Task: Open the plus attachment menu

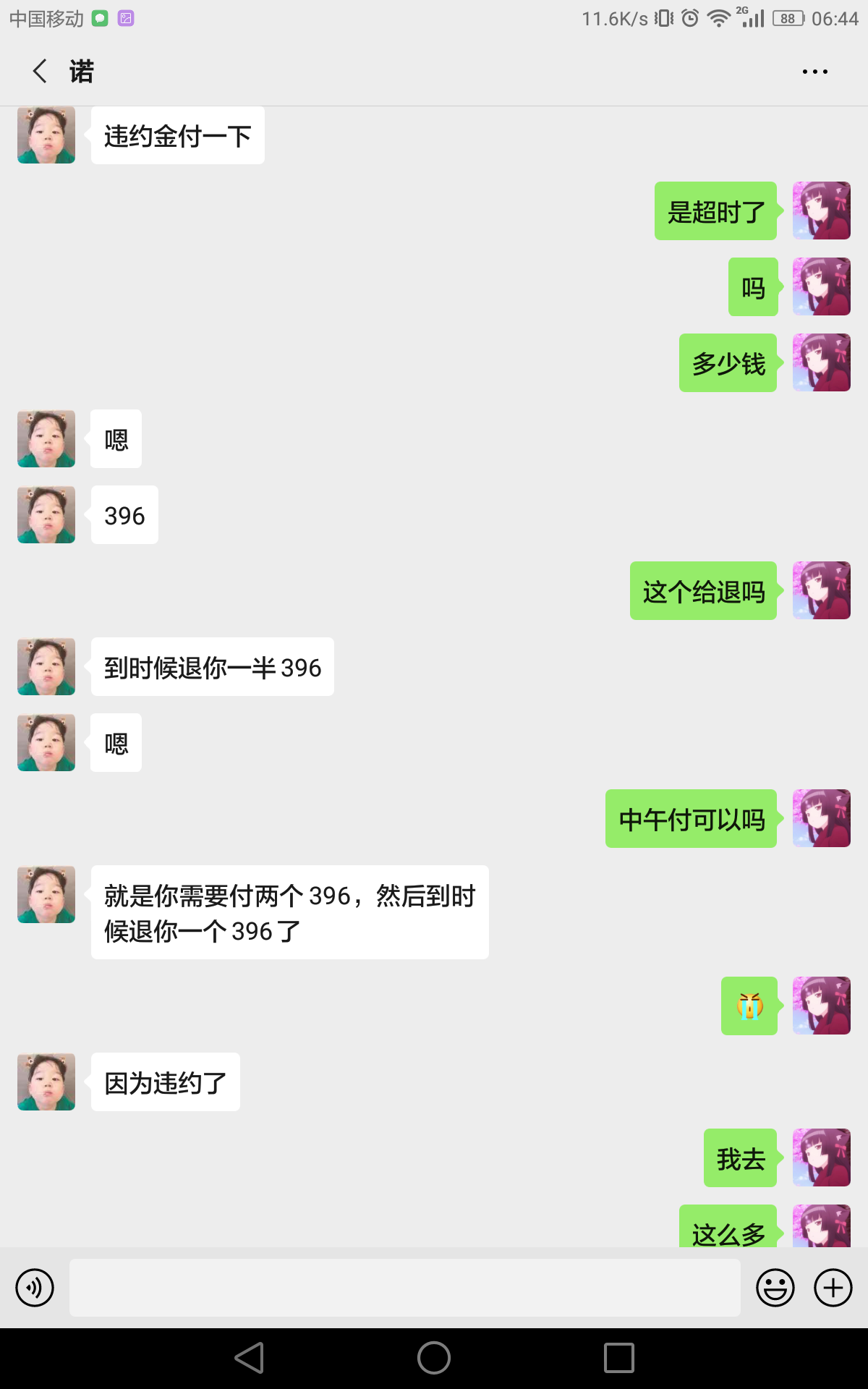Action: (833, 1288)
